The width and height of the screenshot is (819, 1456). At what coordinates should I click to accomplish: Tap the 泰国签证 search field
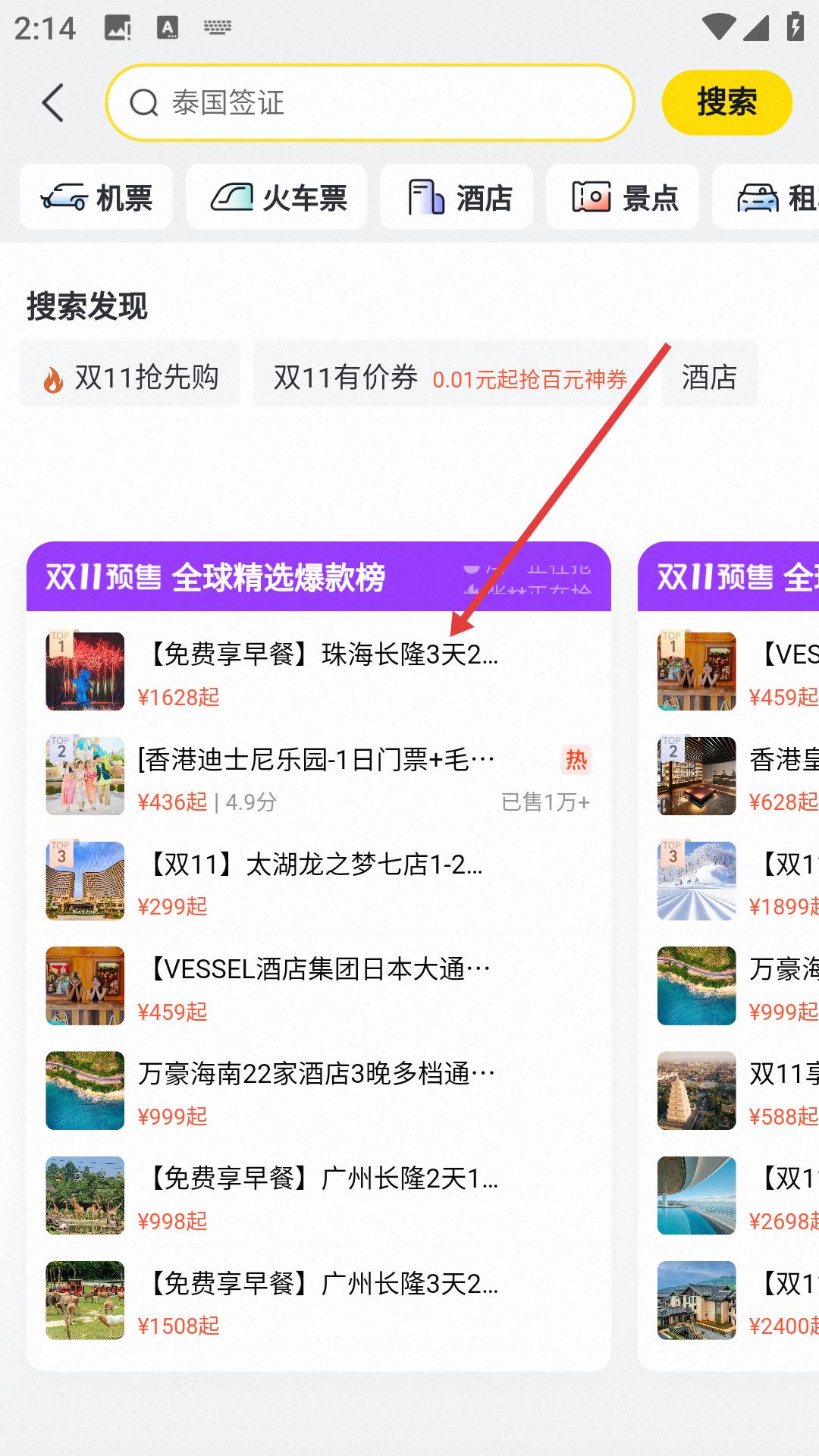click(x=369, y=102)
